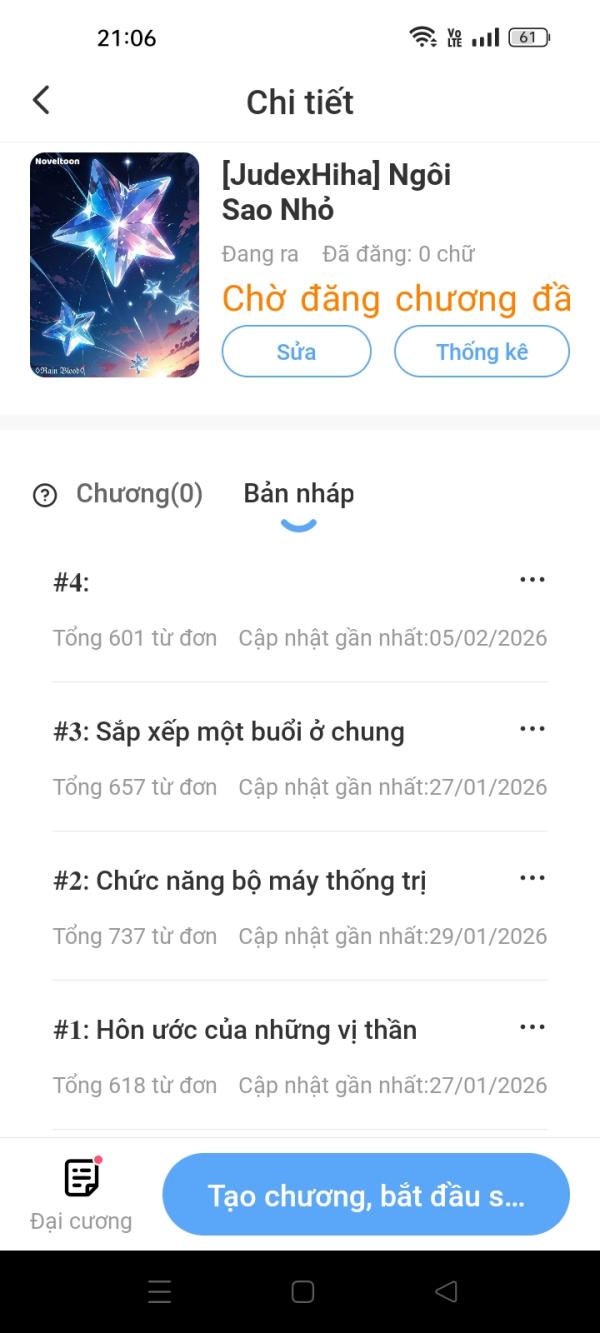The height and width of the screenshot is (1333, 600).
Task: Open the Đại cương outline
Action: tap(81, 1194)
